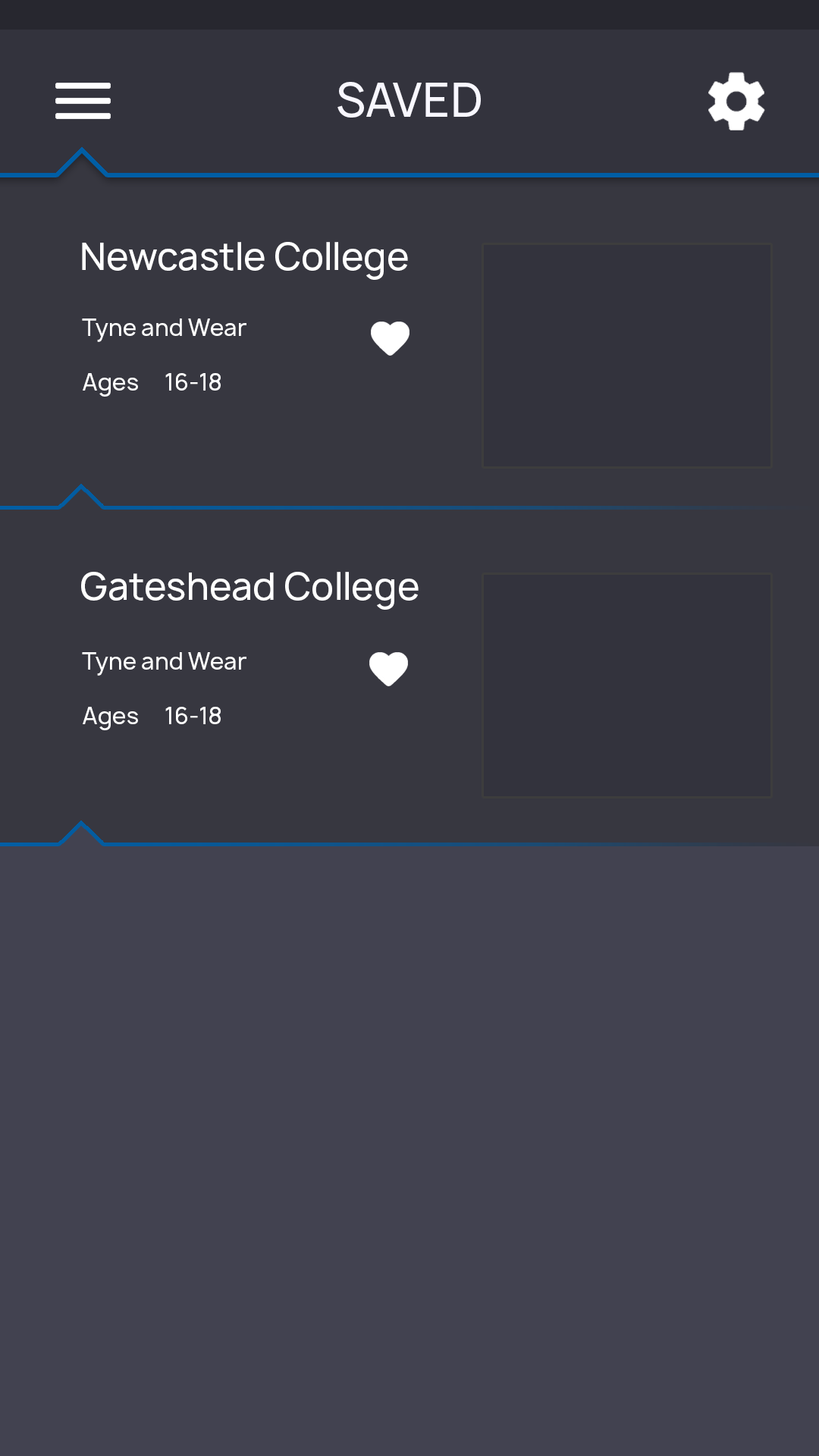Open the Gateshead College listing
The height and width of the screenshot is (1456, 819).
coord(249,588)
